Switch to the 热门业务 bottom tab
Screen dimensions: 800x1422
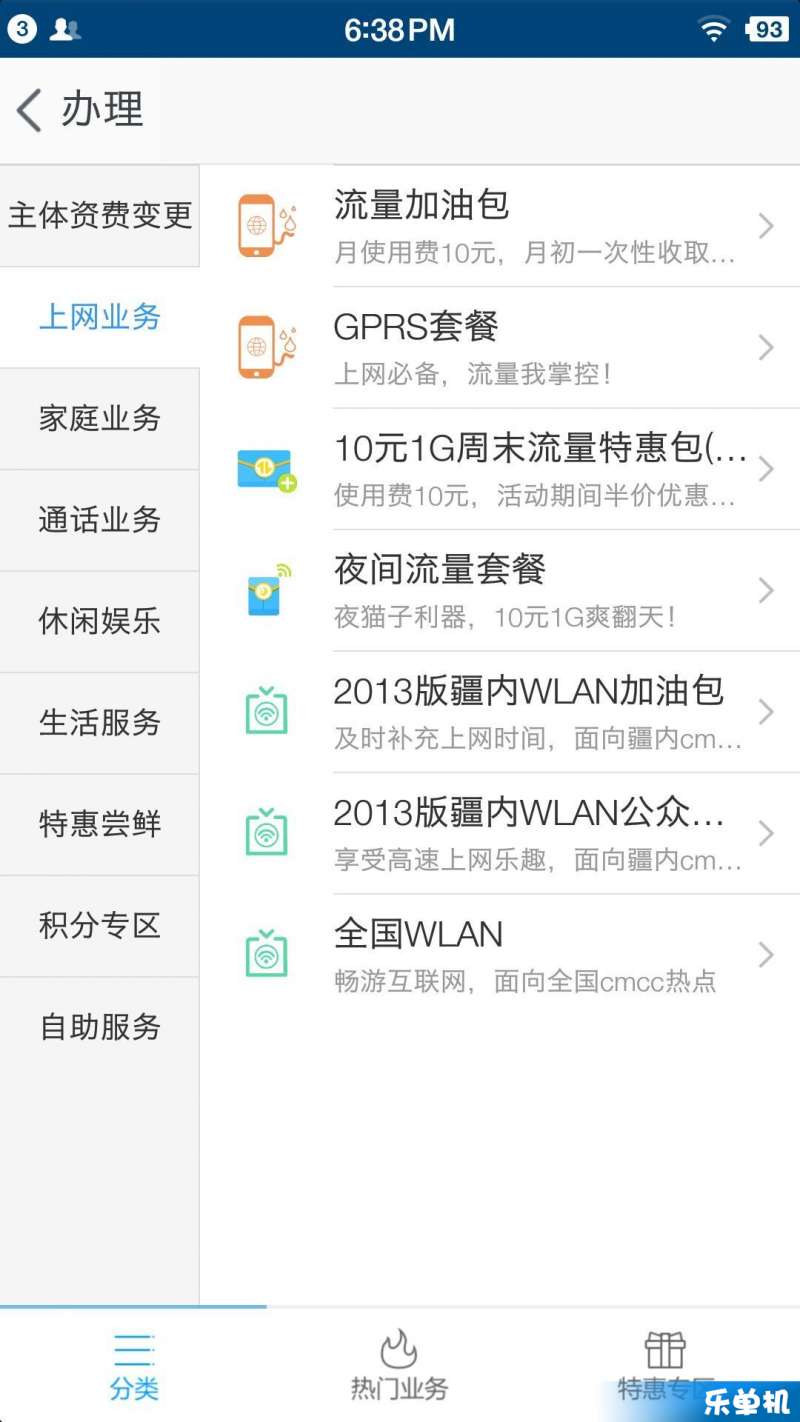(x=399, y=1364)
